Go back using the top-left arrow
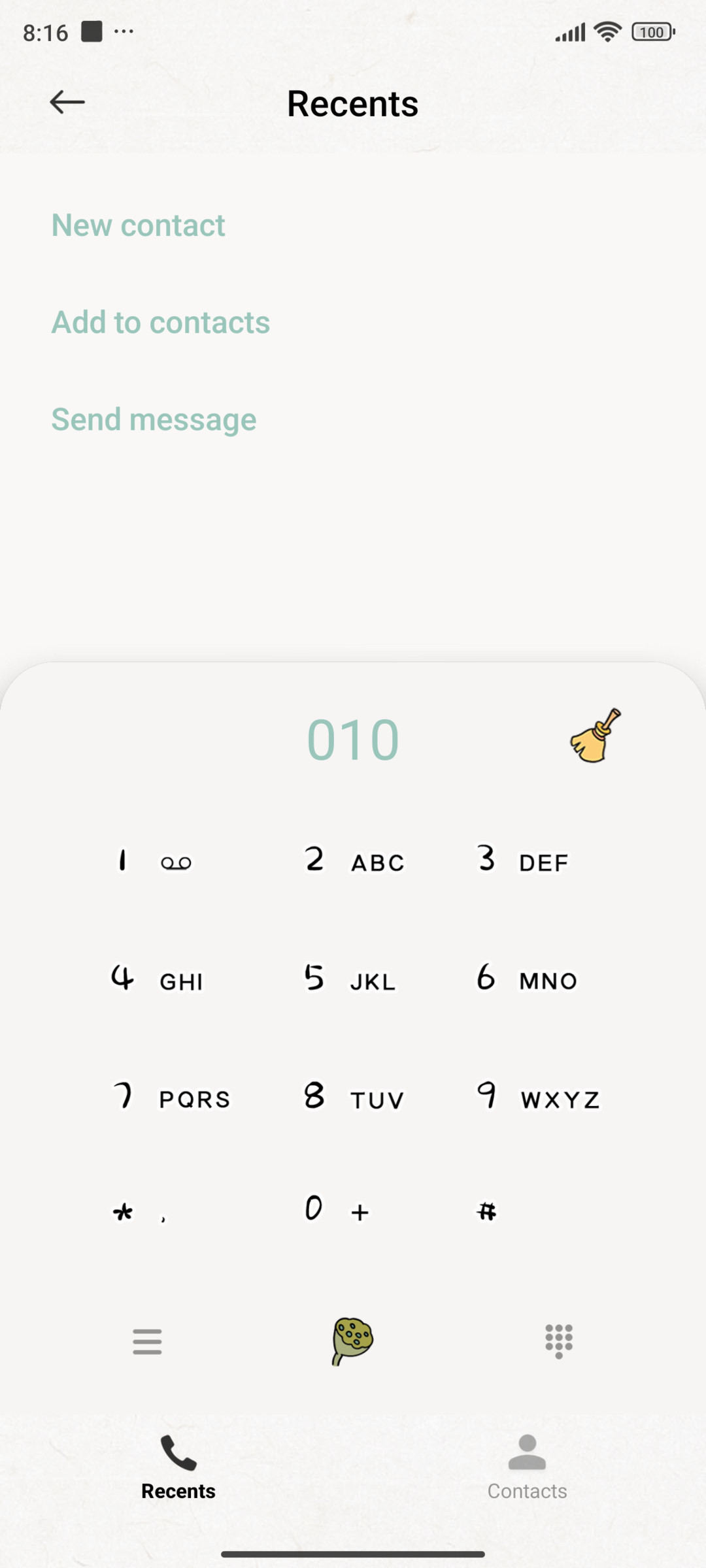Screen dimensions: 706x1568 67,103
